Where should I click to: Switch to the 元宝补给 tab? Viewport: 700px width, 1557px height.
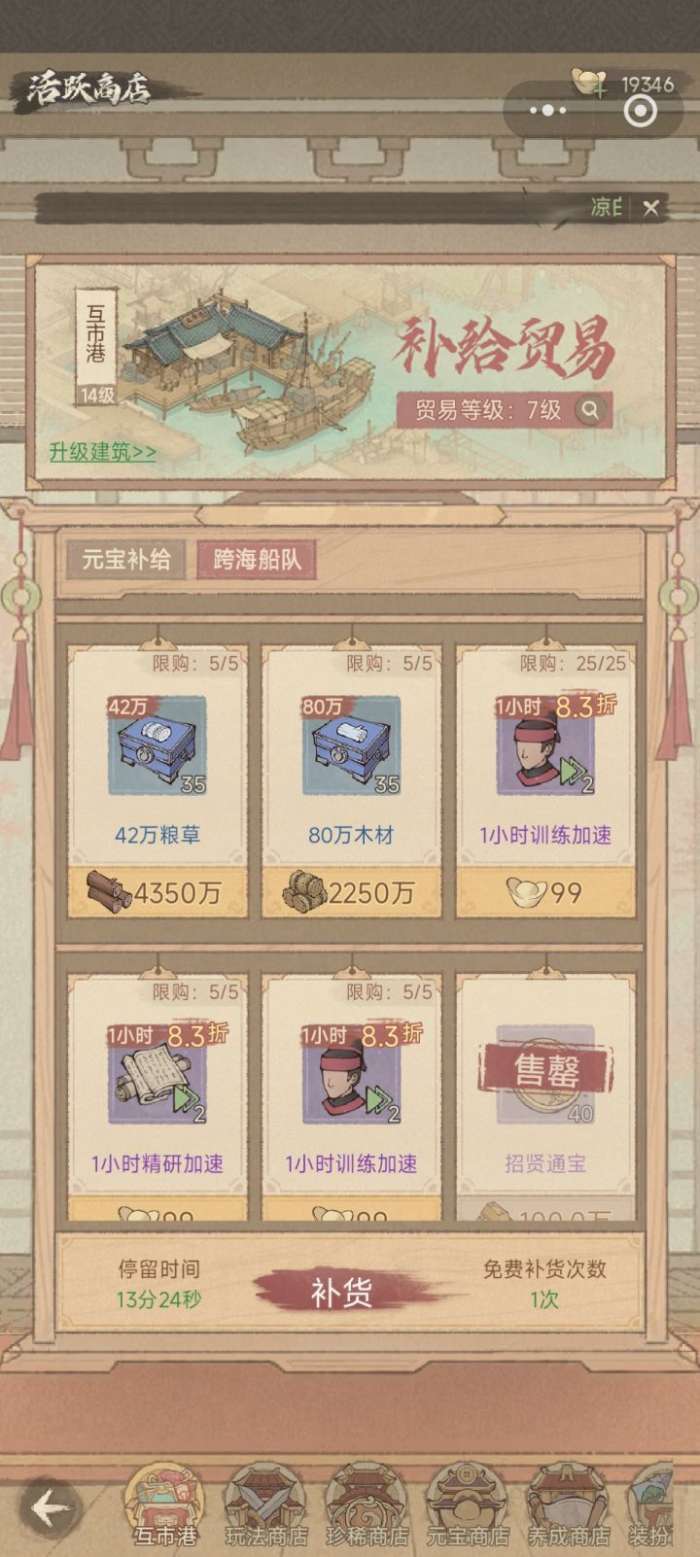point(126,560)
